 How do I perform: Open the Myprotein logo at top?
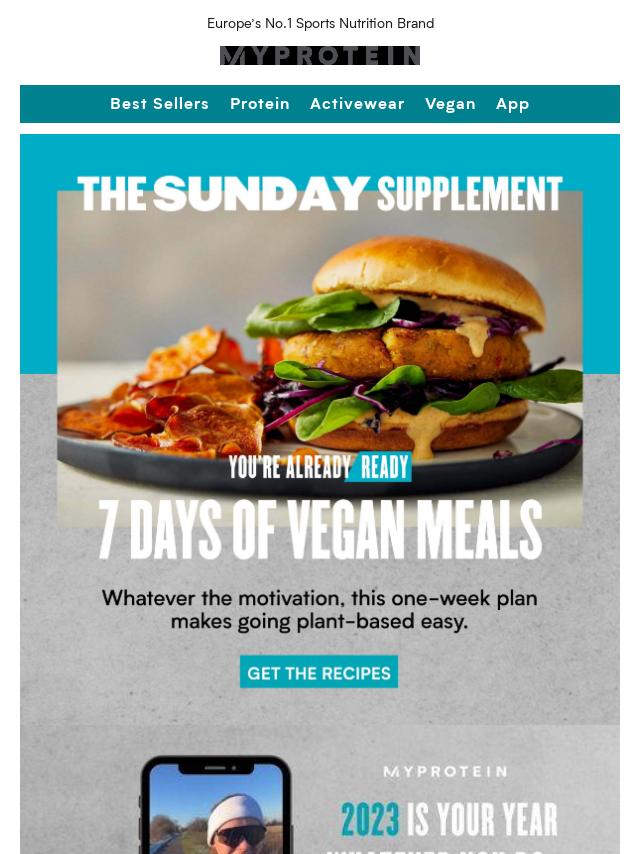320,56
